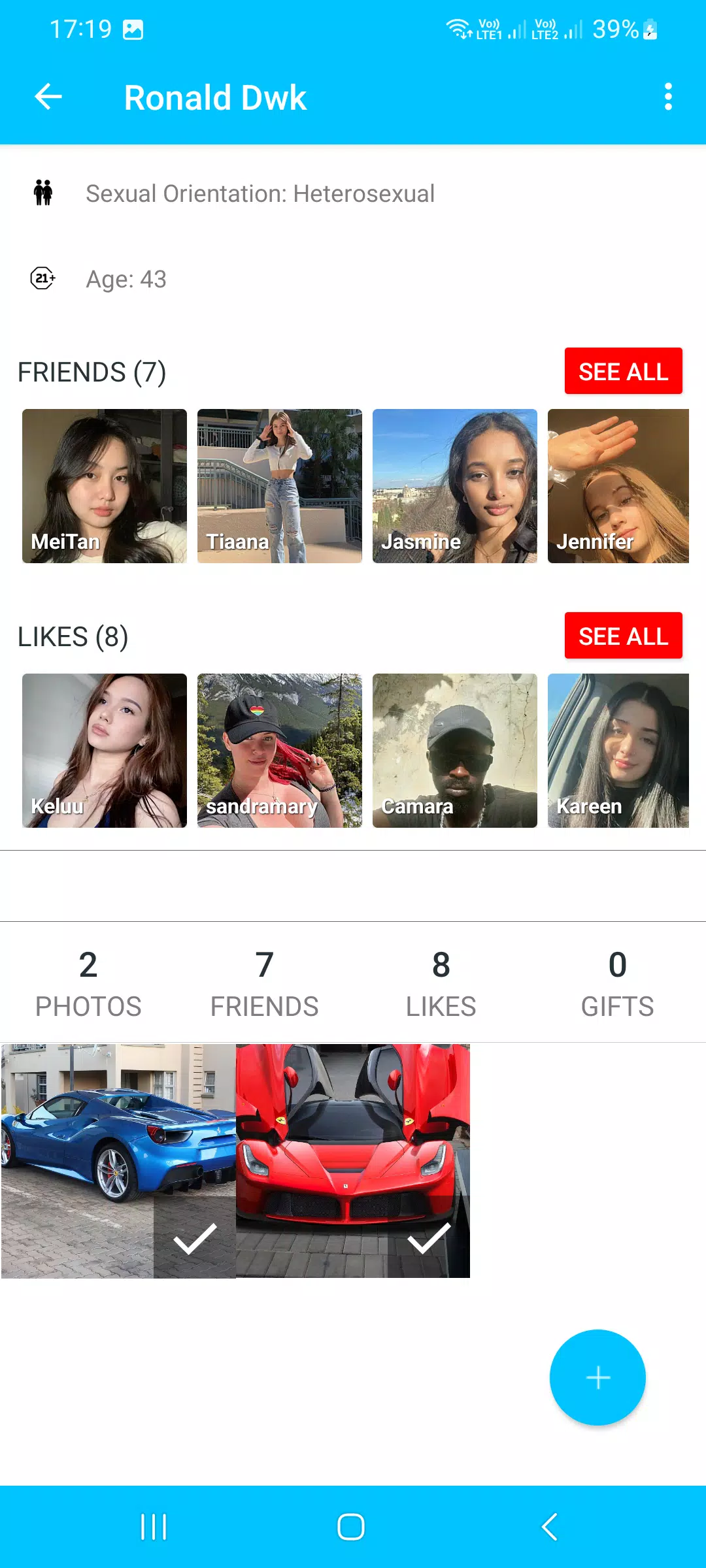Open recent apps from navigation bar
Screen dimensions: 706x1568
click(x=154, y=1527)
